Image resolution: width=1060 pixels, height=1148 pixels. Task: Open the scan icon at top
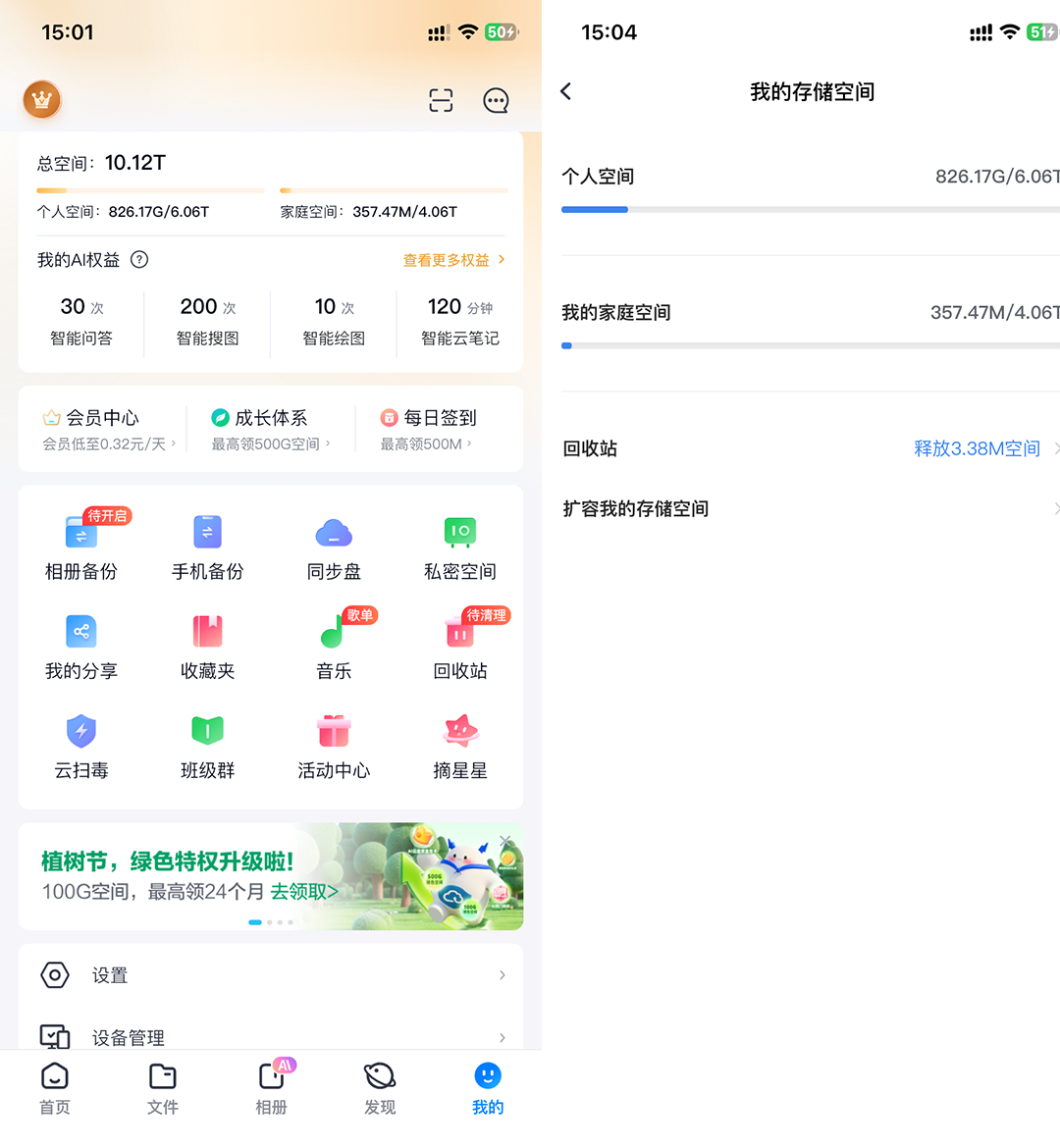coord(441,100)
